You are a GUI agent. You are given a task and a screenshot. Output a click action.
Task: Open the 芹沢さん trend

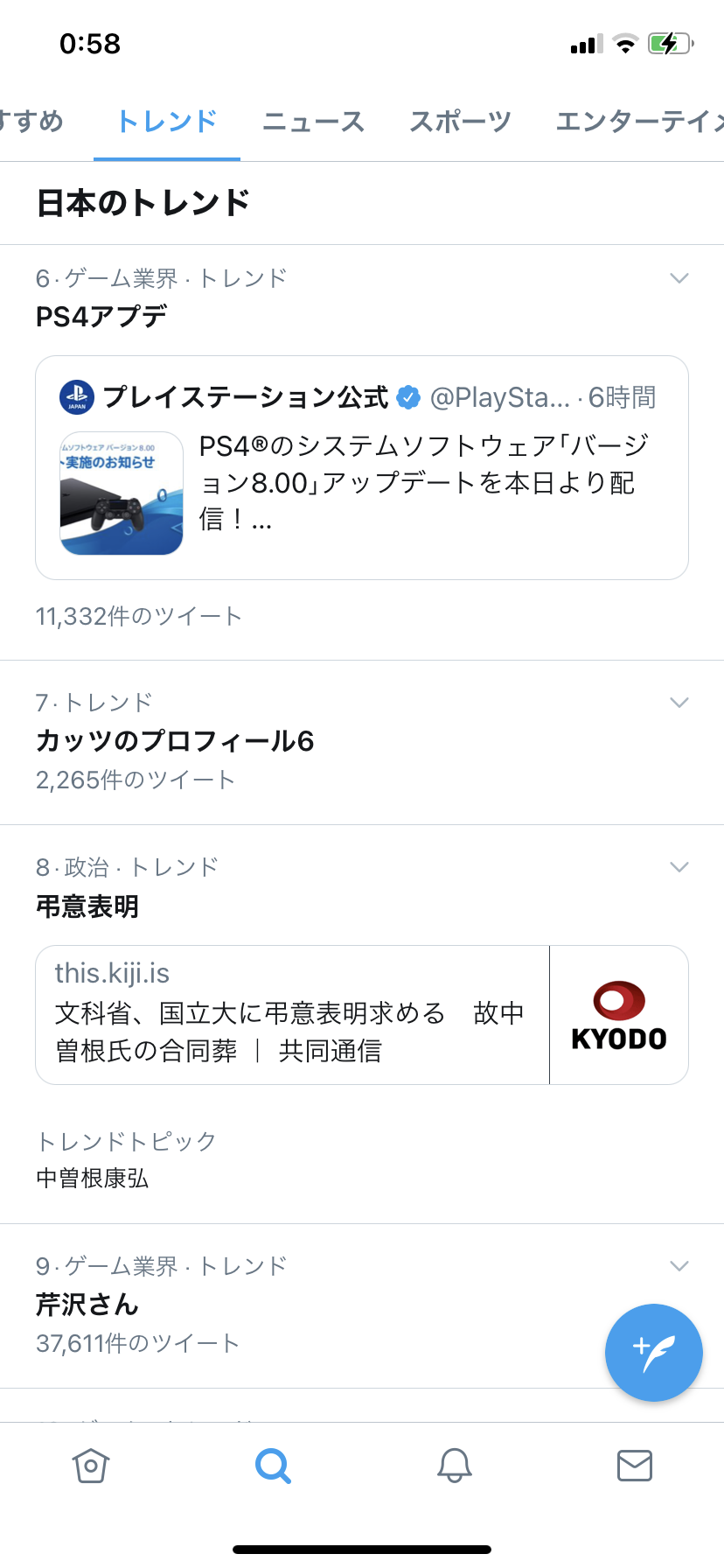pos(87,1305)
